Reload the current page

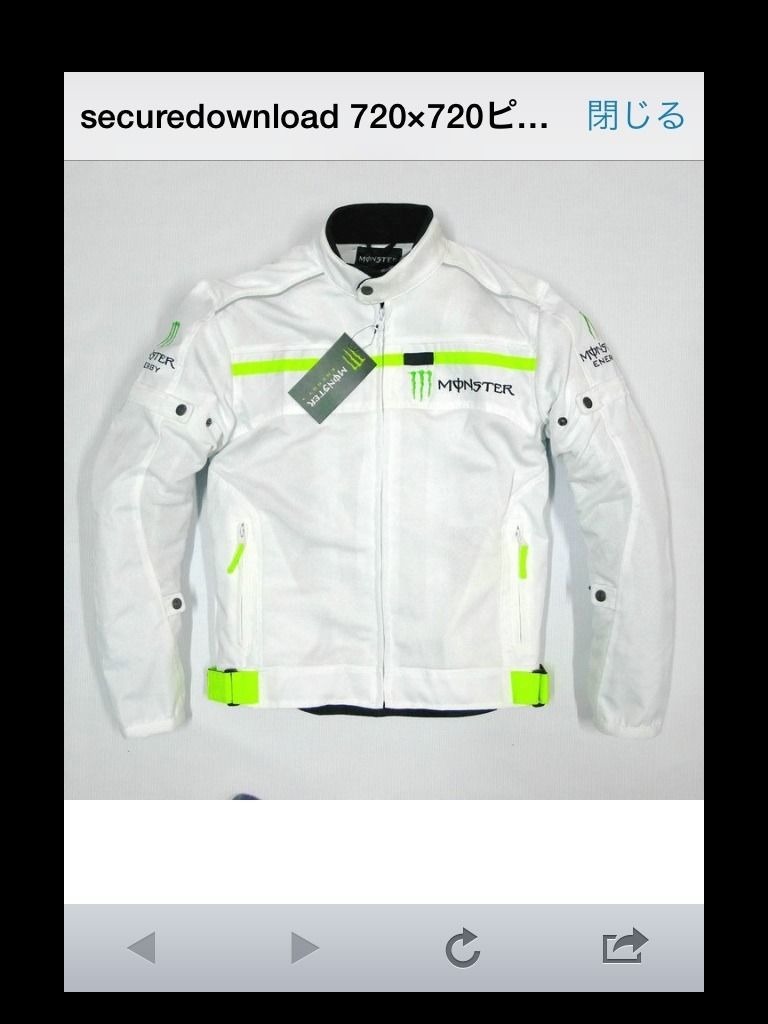point(463,947)
